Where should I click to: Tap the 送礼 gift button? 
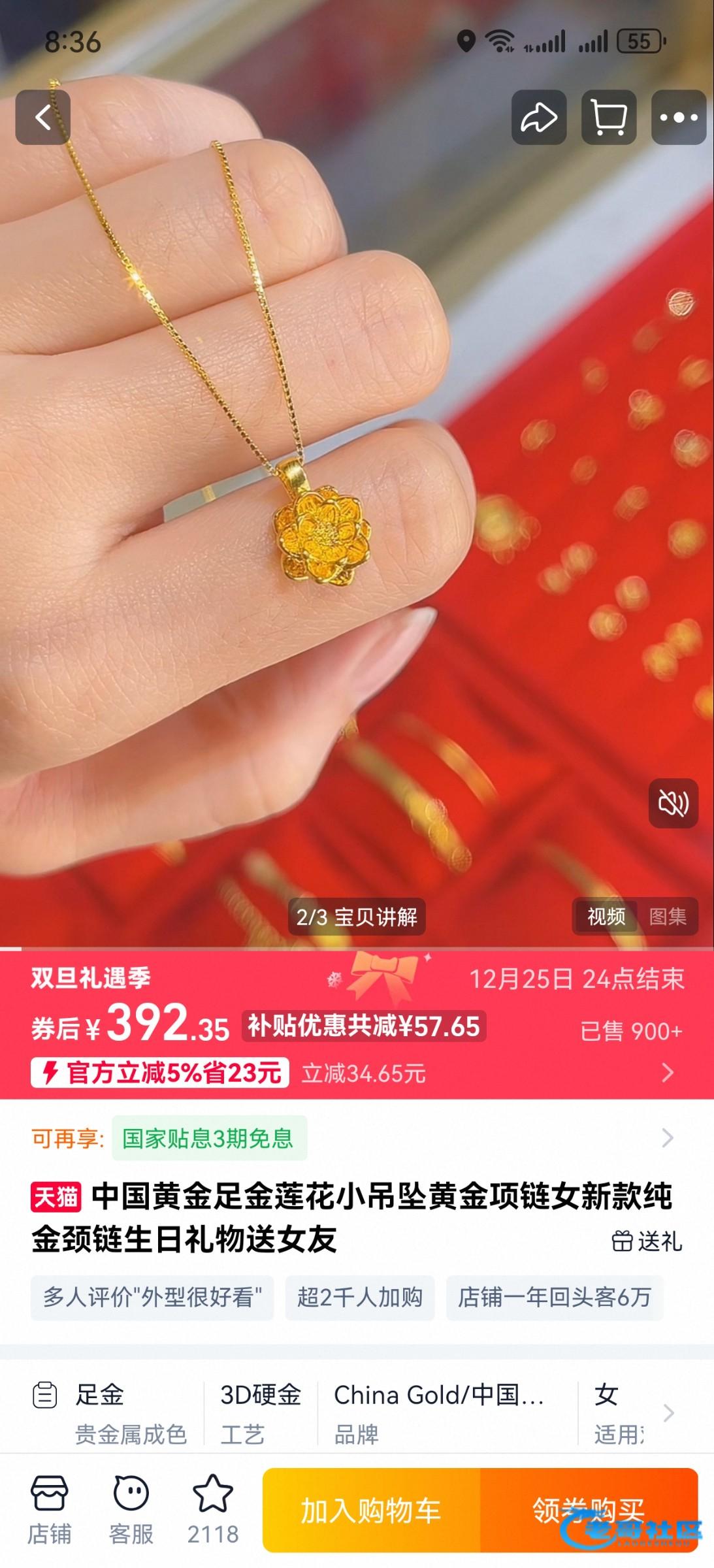point(647,1241)
